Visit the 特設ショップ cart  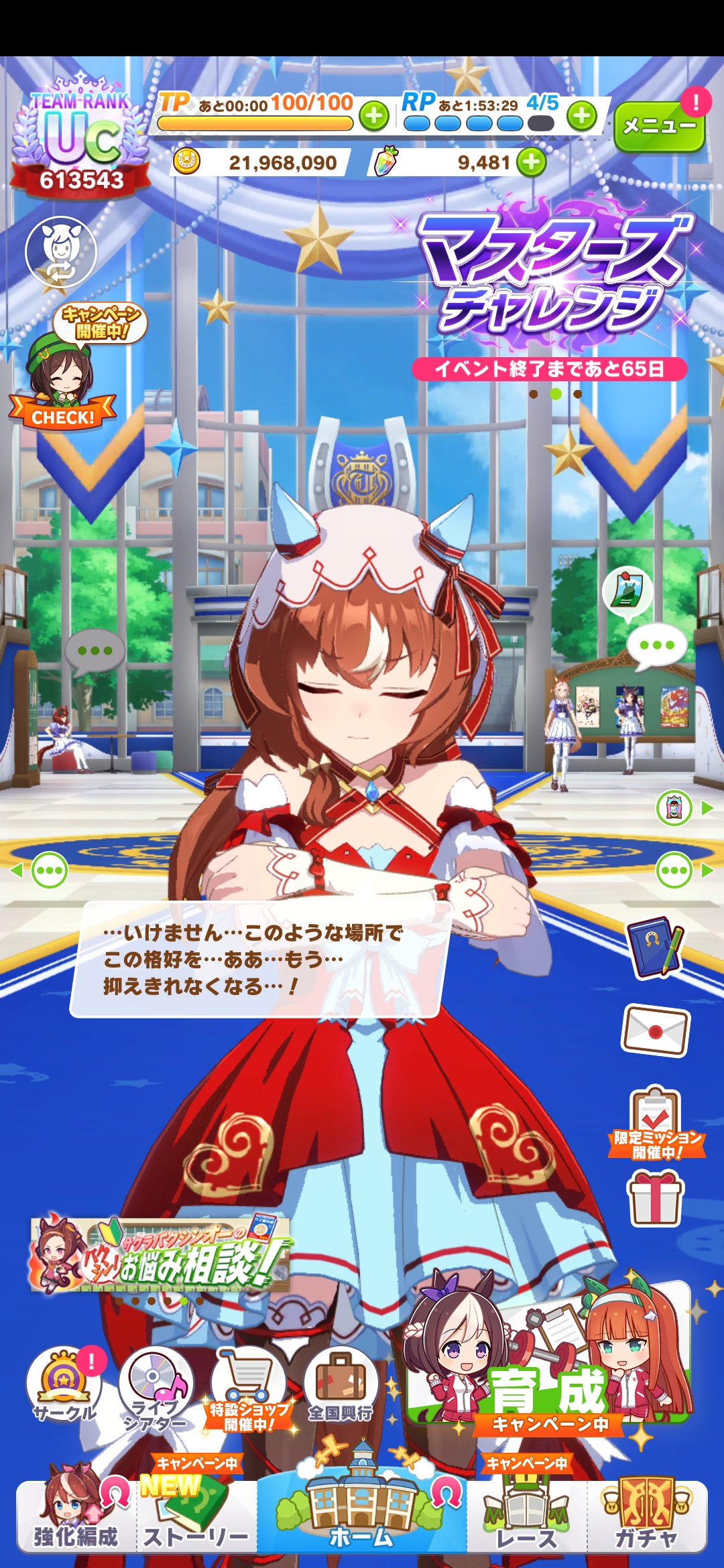(x=249, y=1388)
